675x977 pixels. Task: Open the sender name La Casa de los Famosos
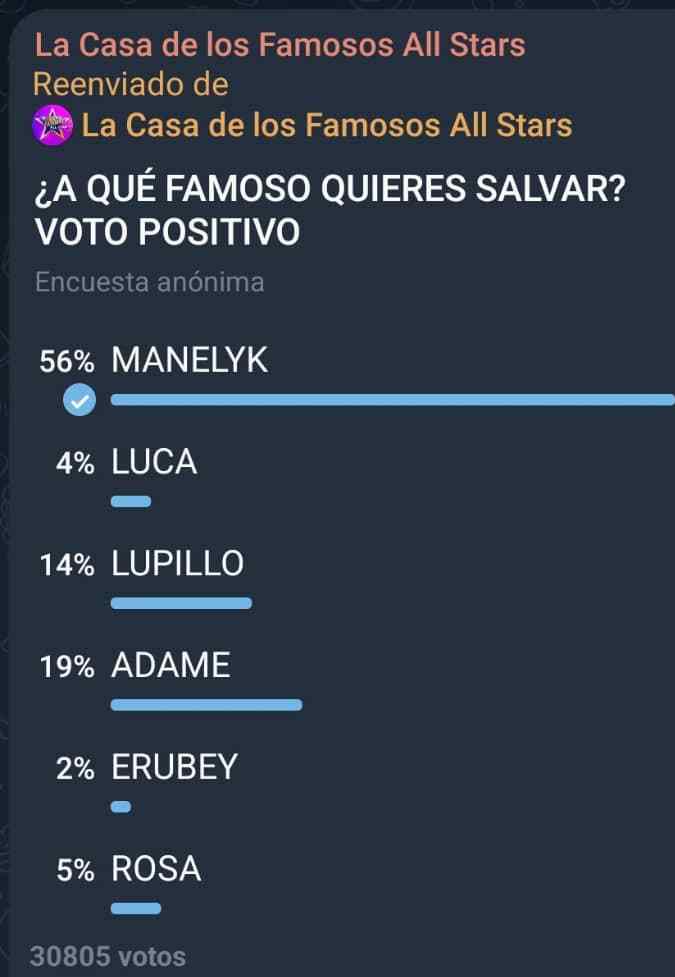[279, 45]
